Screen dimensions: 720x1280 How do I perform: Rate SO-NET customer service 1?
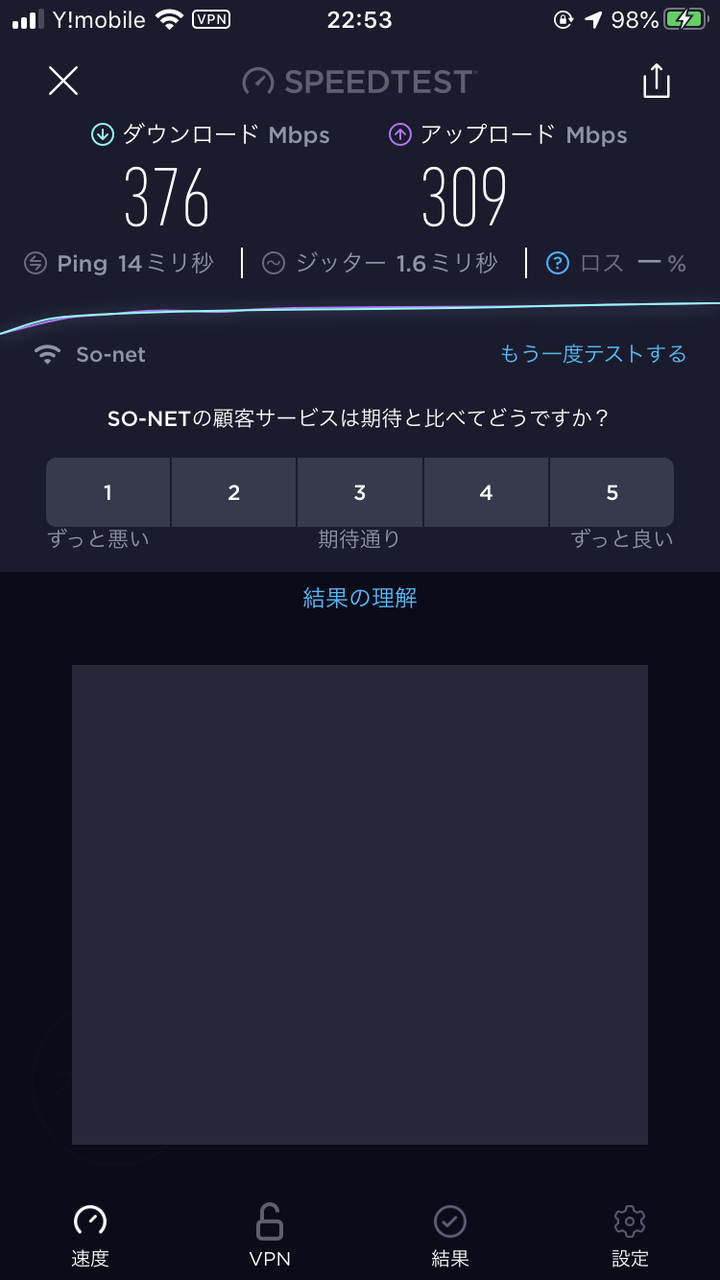point(108,492)
